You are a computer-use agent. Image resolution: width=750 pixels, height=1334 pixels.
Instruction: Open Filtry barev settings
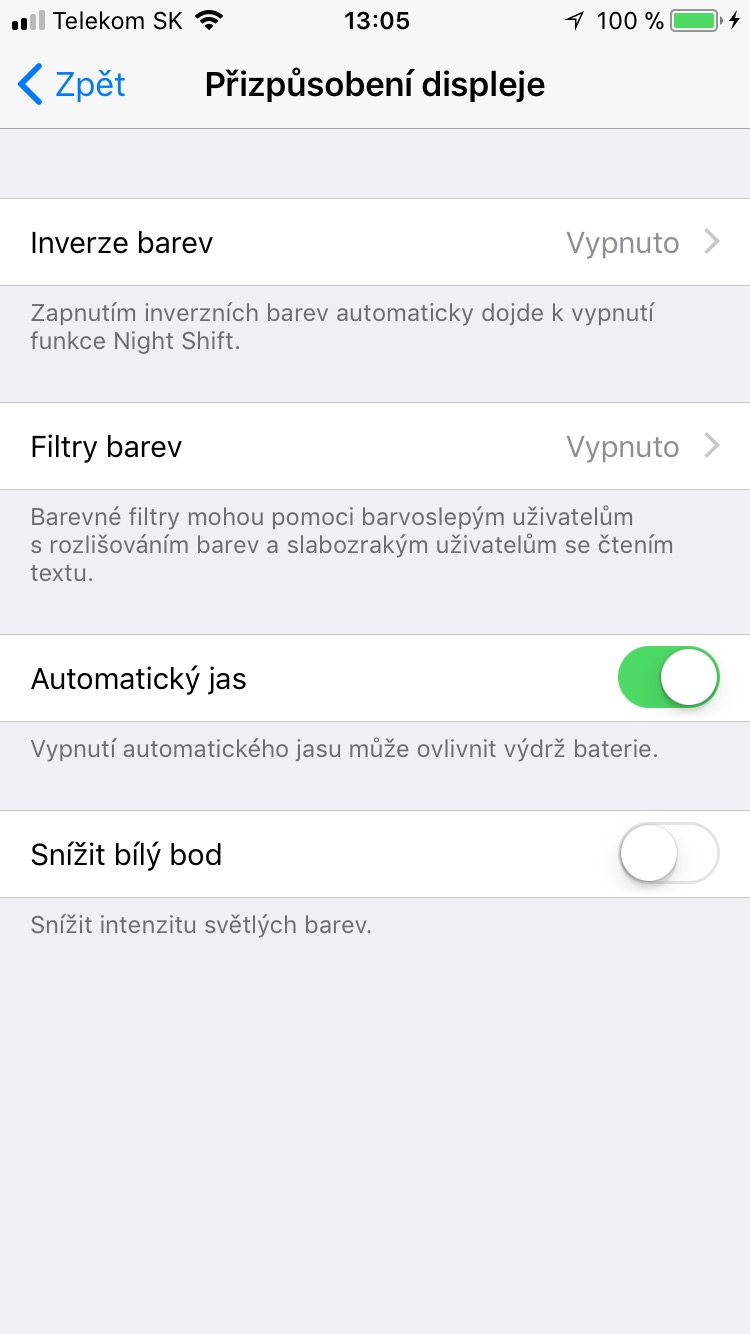pos(375,446)
